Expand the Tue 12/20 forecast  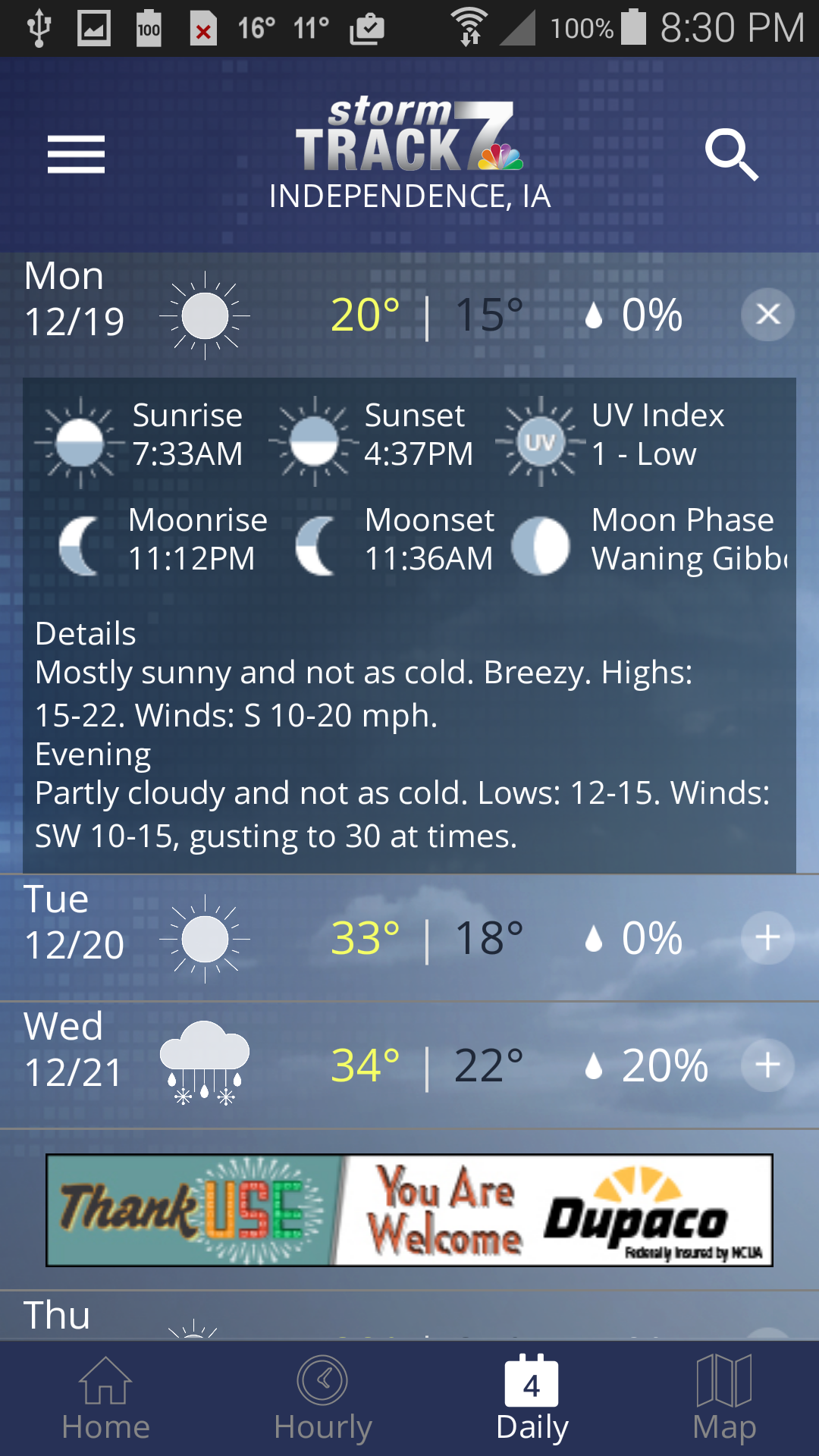click(767, 938)
